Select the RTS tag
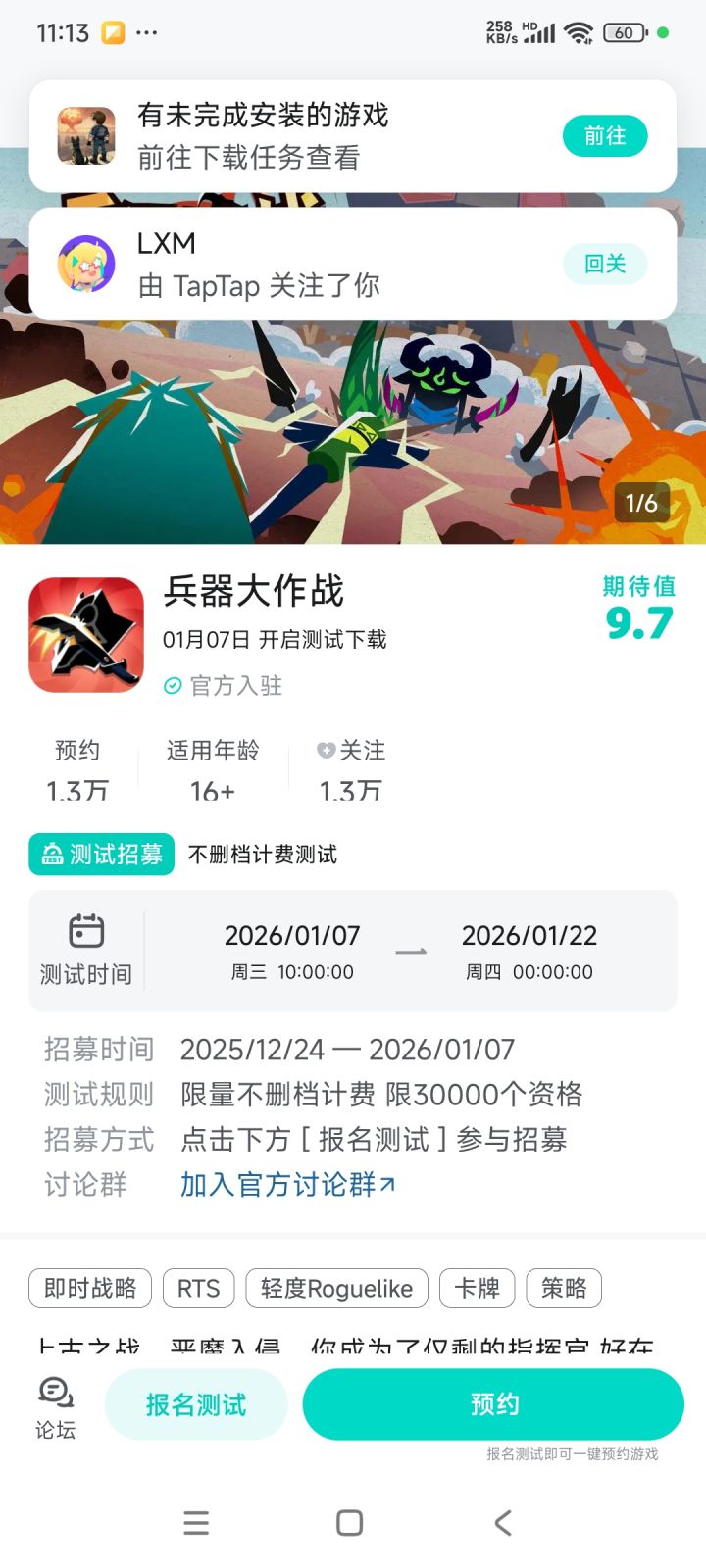 coord(198,1288)
